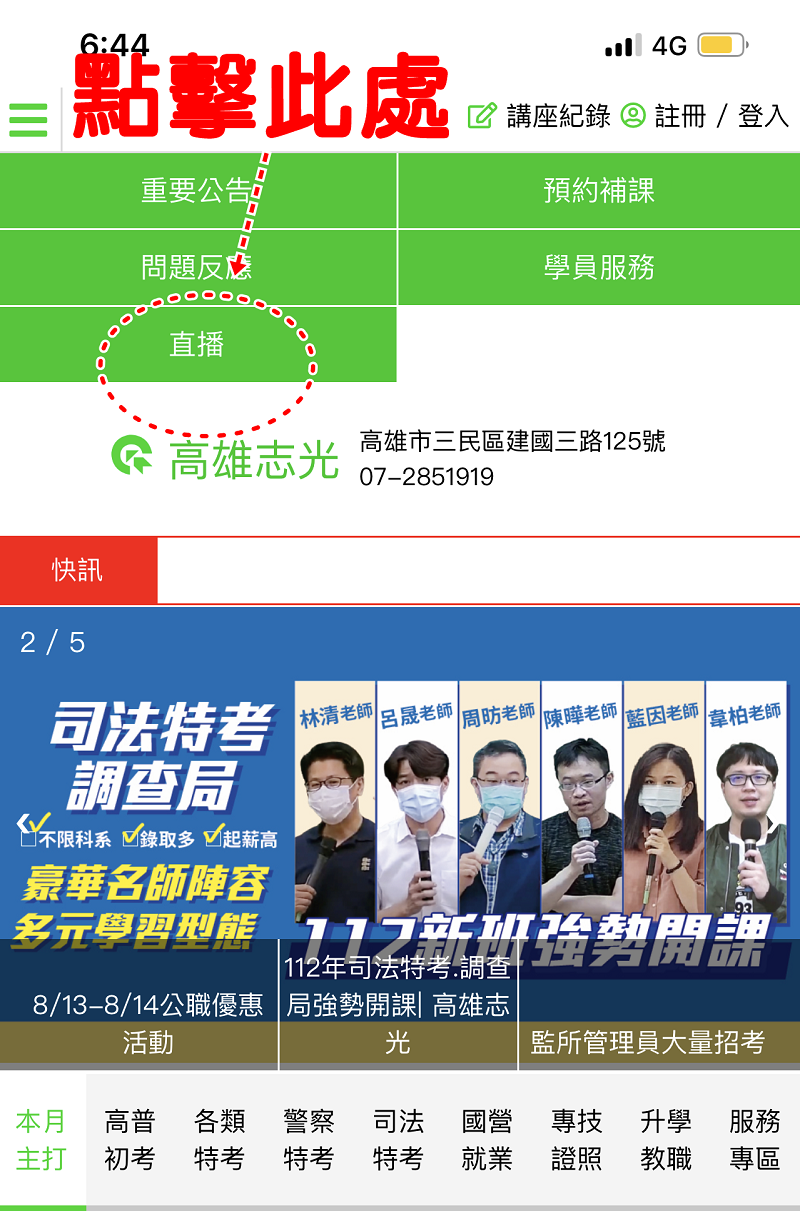Open 講座紀錄 page
The height and width of the screenshot is (1211, 800).
tap(540, 116)
